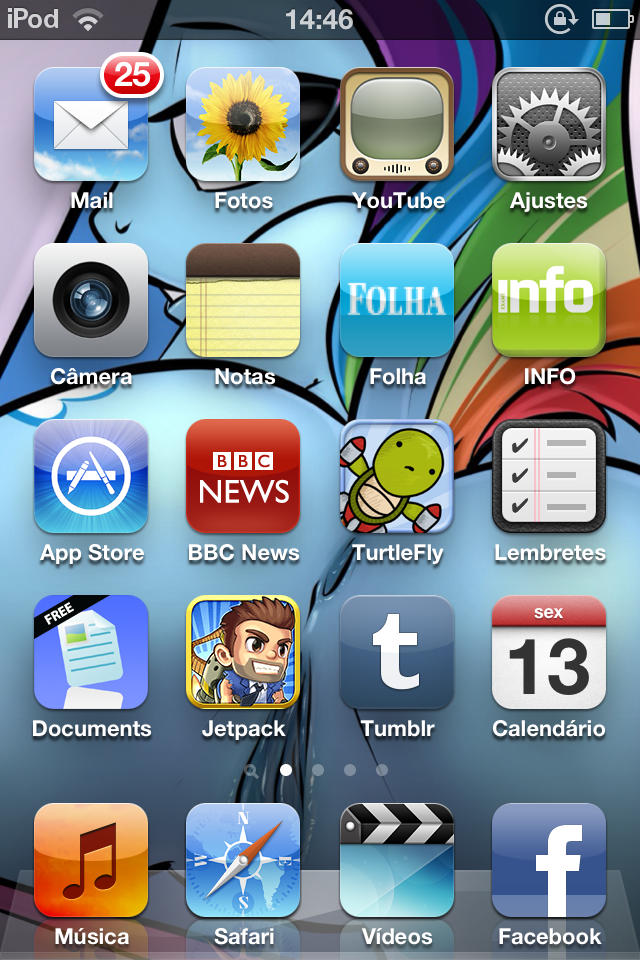Start the TurtleFly game
Image resolution: width=640 pixels, height=960 pixels.
(397, 476)
